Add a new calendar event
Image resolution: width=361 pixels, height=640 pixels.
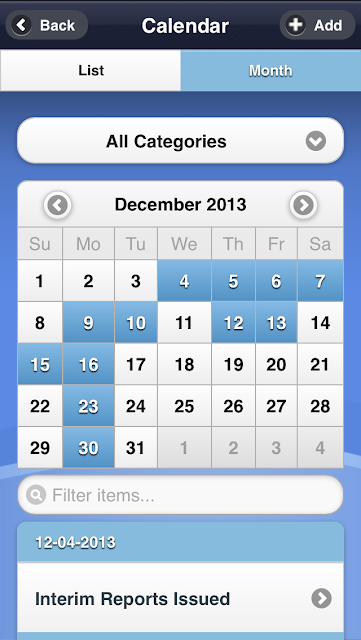(317, 25)
